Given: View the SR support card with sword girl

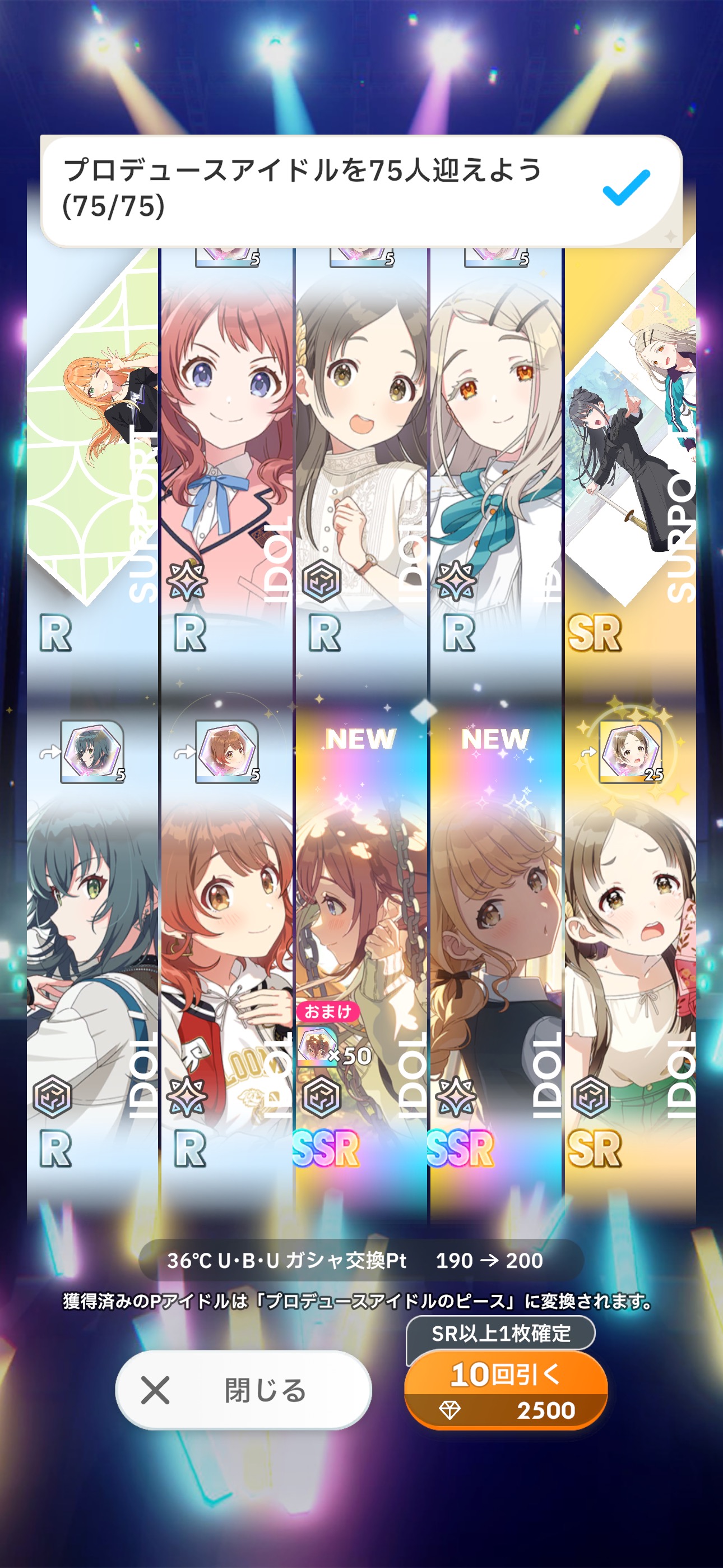Looking at the screenshot, I should pos(630,450).
